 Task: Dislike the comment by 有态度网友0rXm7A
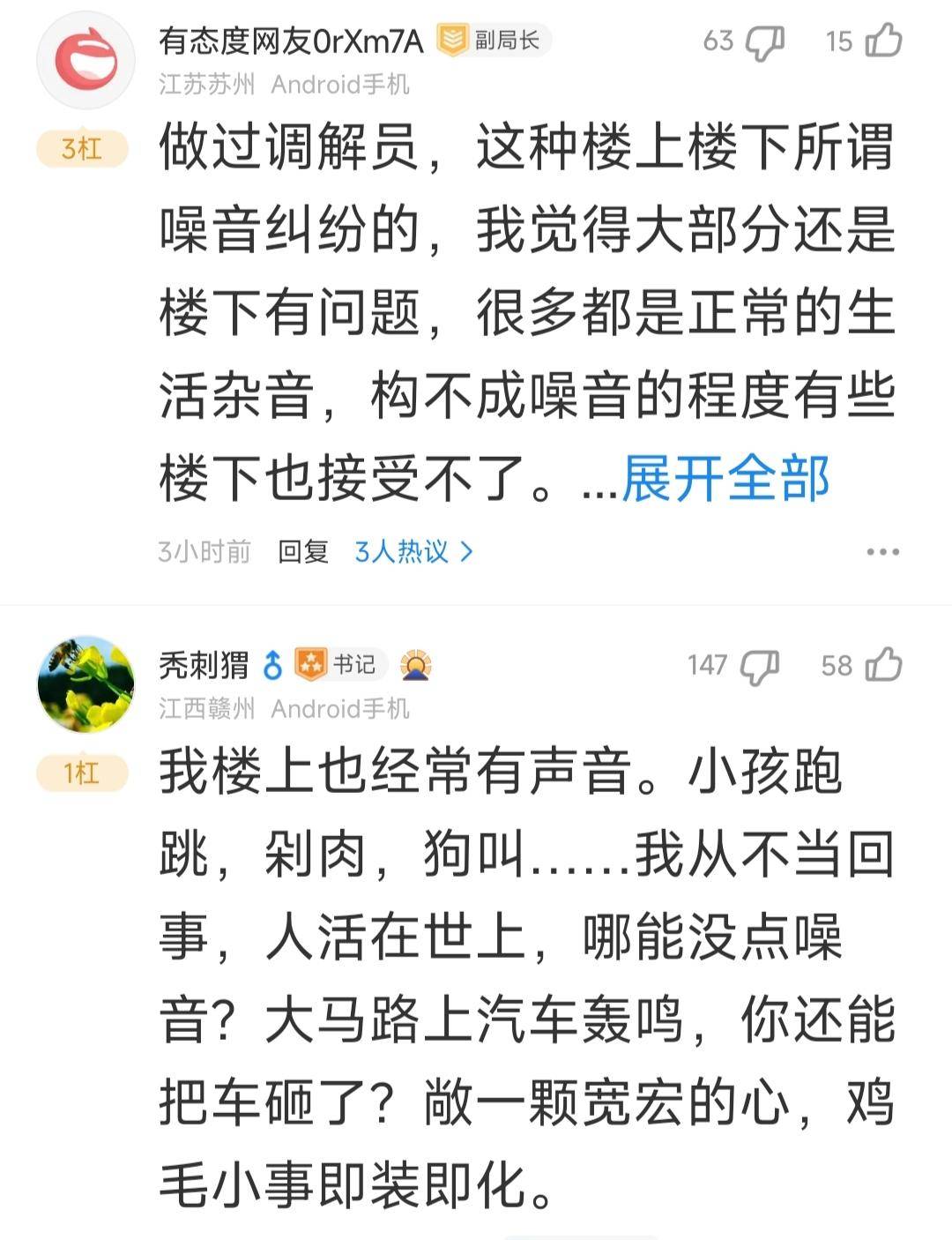(x=763, y=42)
